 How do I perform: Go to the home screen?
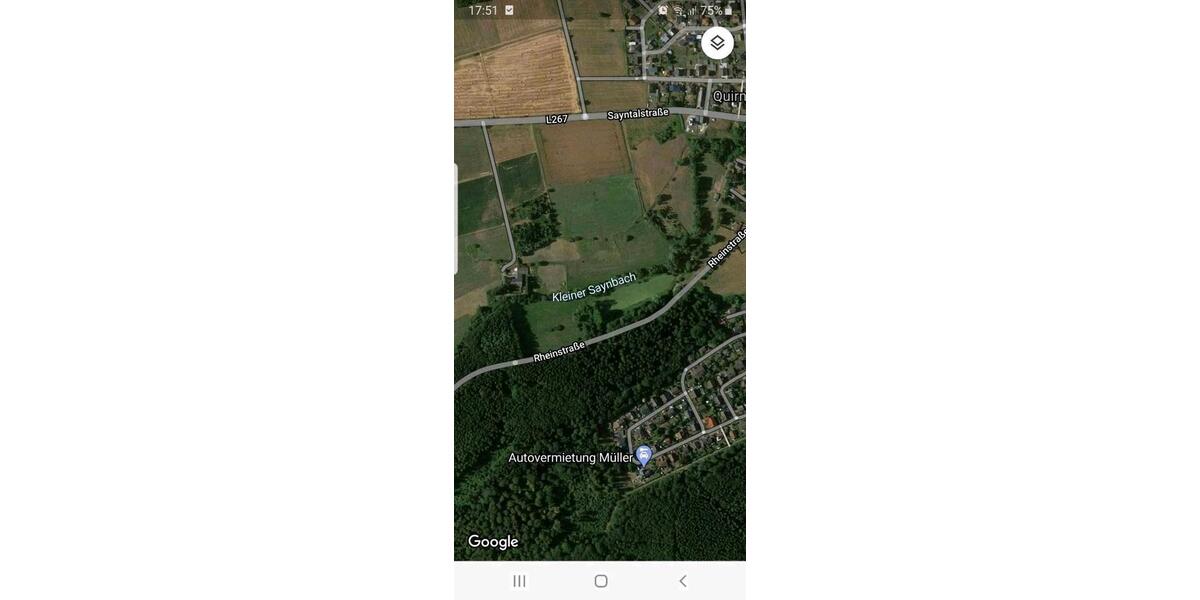tap(601, 581)
